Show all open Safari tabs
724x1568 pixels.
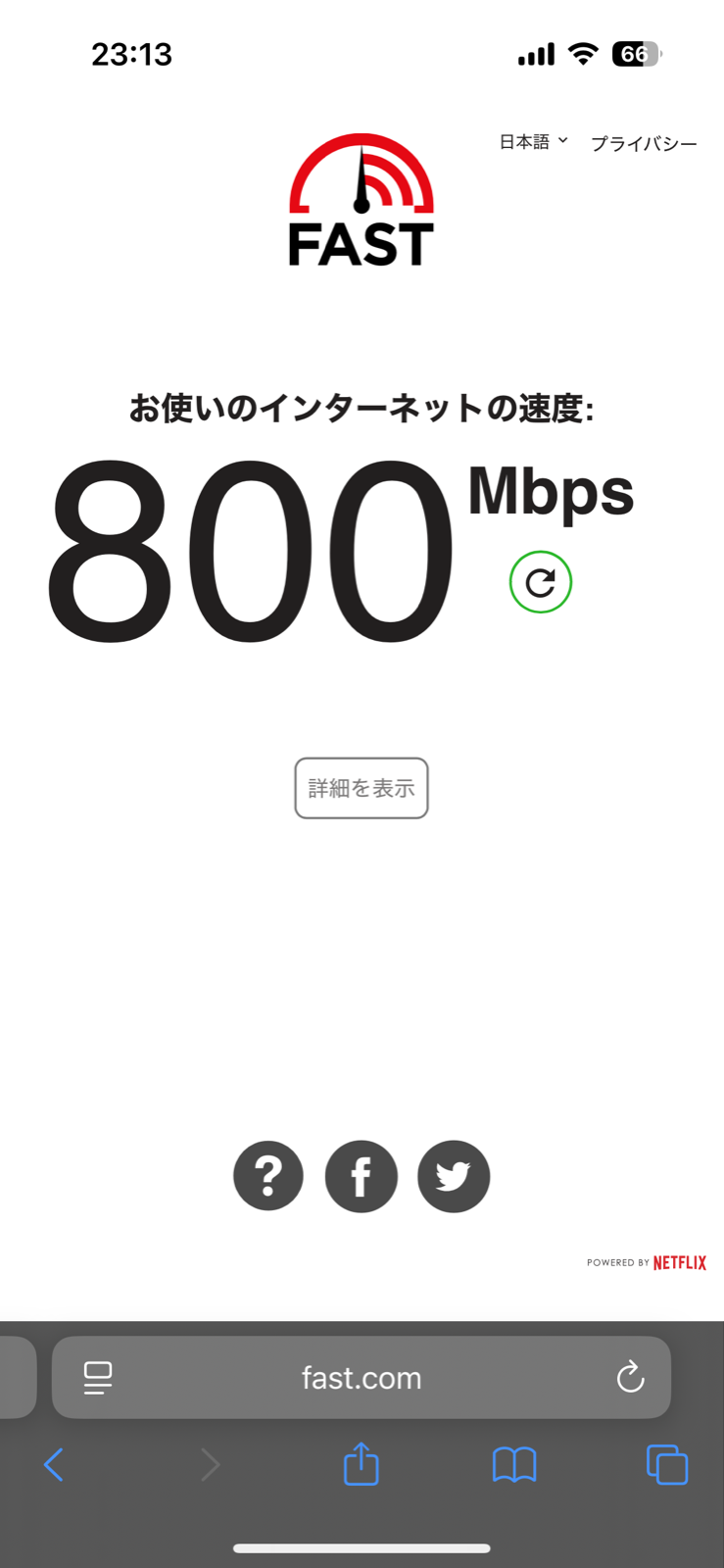click(x=667, y=1465)
